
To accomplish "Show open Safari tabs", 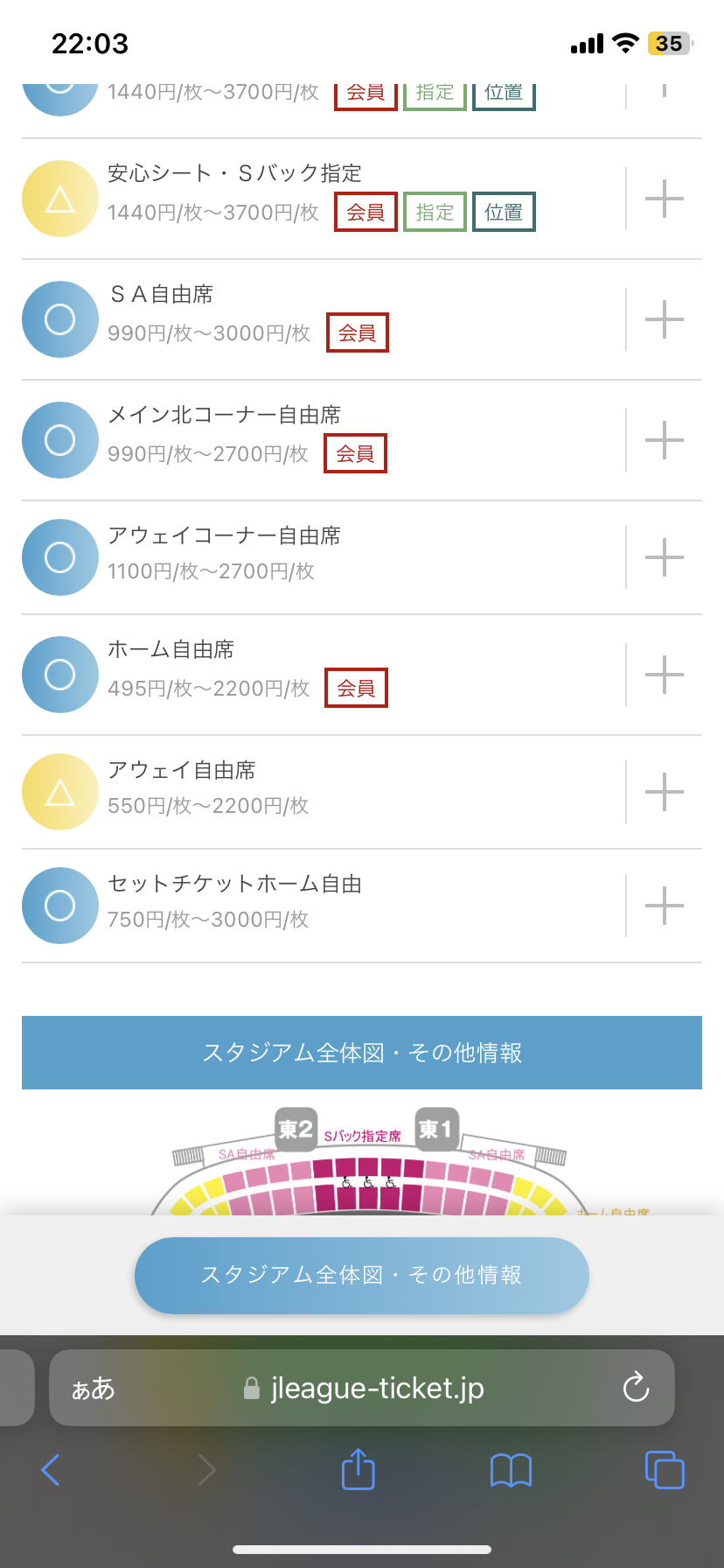I will pos(665,1470).
